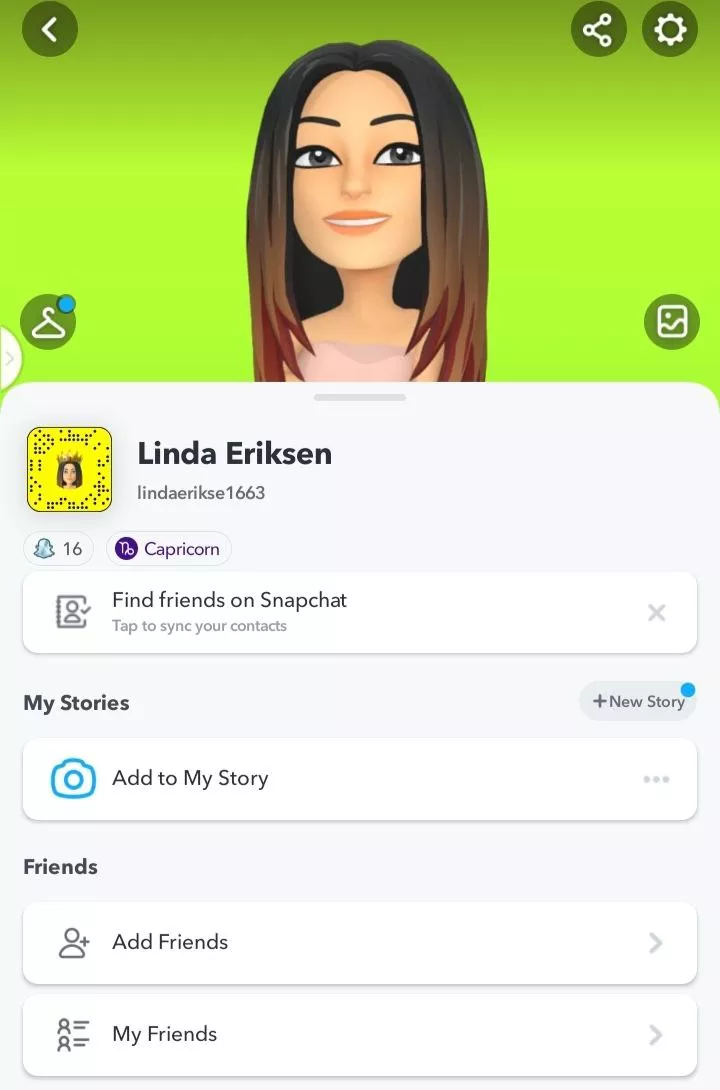Image resolution: width=720 pixels, height=1090 pixels.
Task: Expand the left side edge handle
Action: (9, 357)
